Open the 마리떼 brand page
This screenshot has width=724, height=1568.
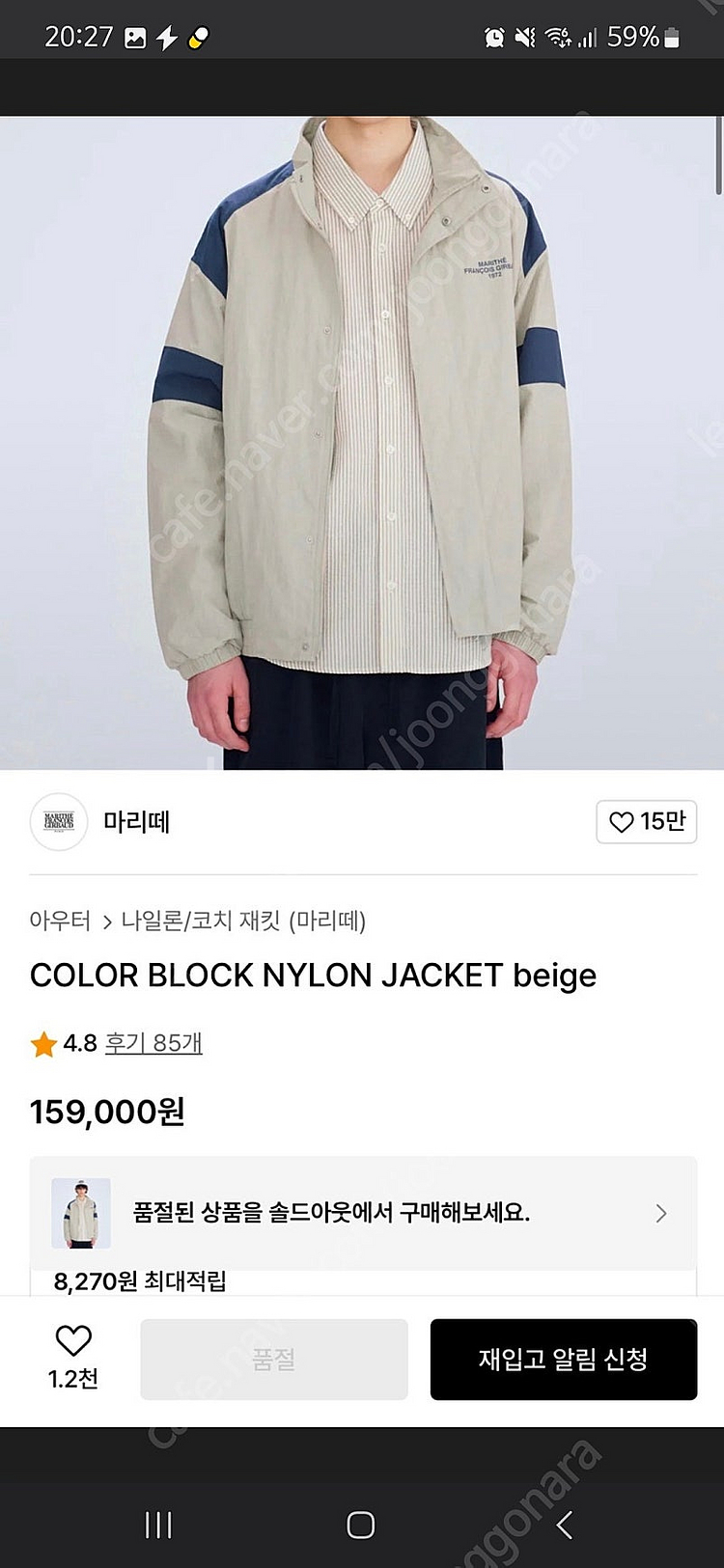(x=135, y=822)
